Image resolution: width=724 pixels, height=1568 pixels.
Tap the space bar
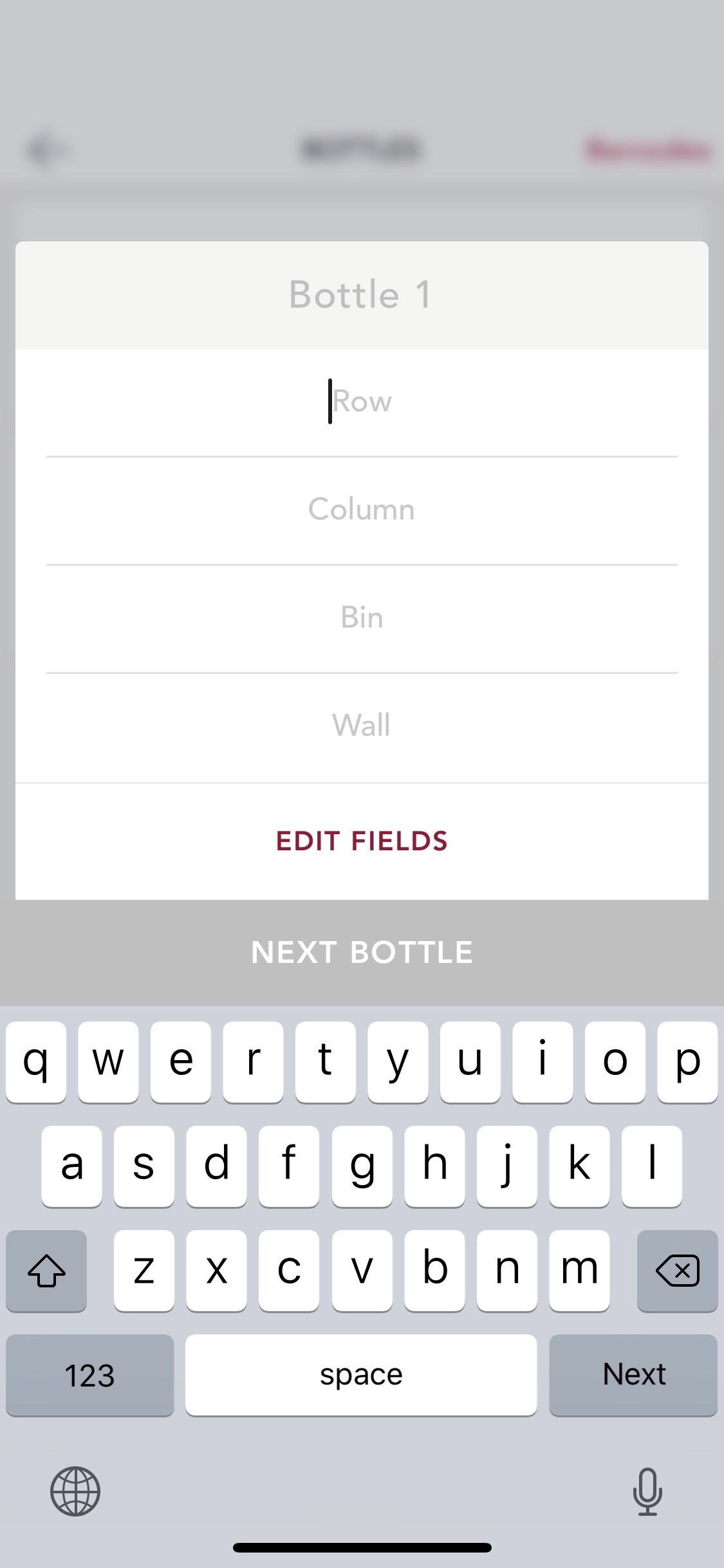361,1375
